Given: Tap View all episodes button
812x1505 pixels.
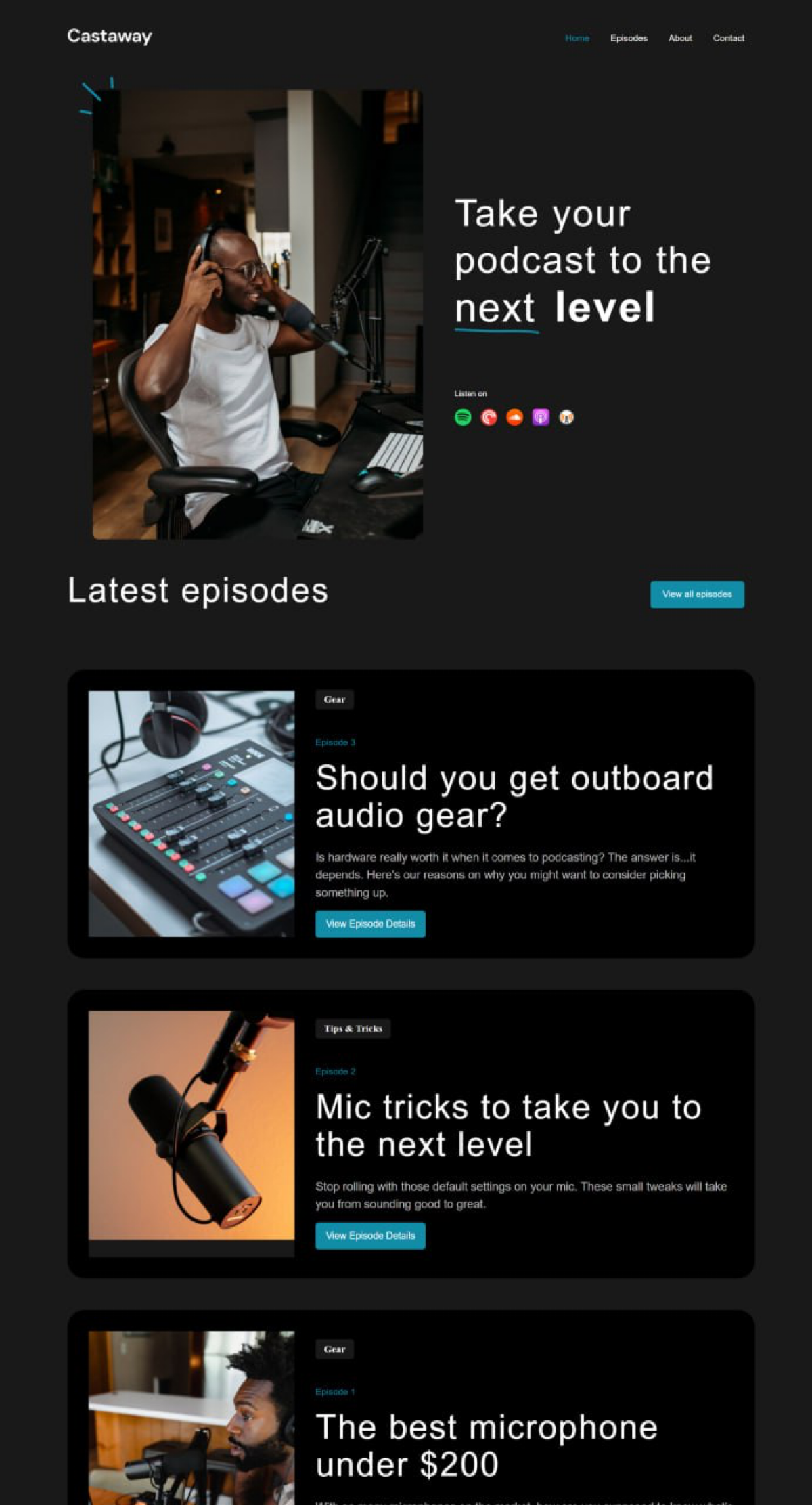Looking at the screenshot, I should (696, 594).
